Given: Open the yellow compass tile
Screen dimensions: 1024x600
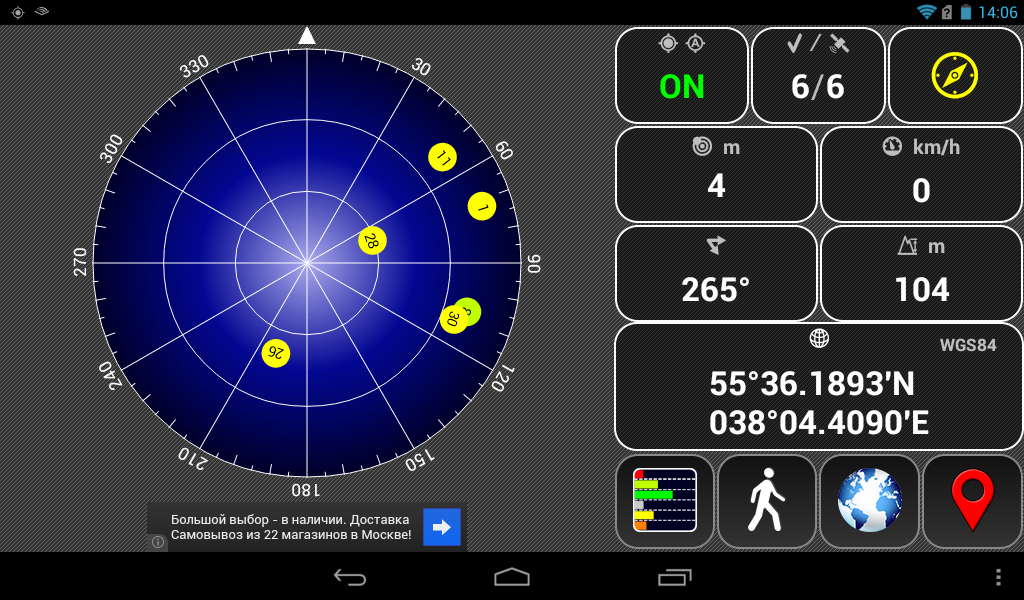Looking at the screenshot, I should [x=954, y=76].
